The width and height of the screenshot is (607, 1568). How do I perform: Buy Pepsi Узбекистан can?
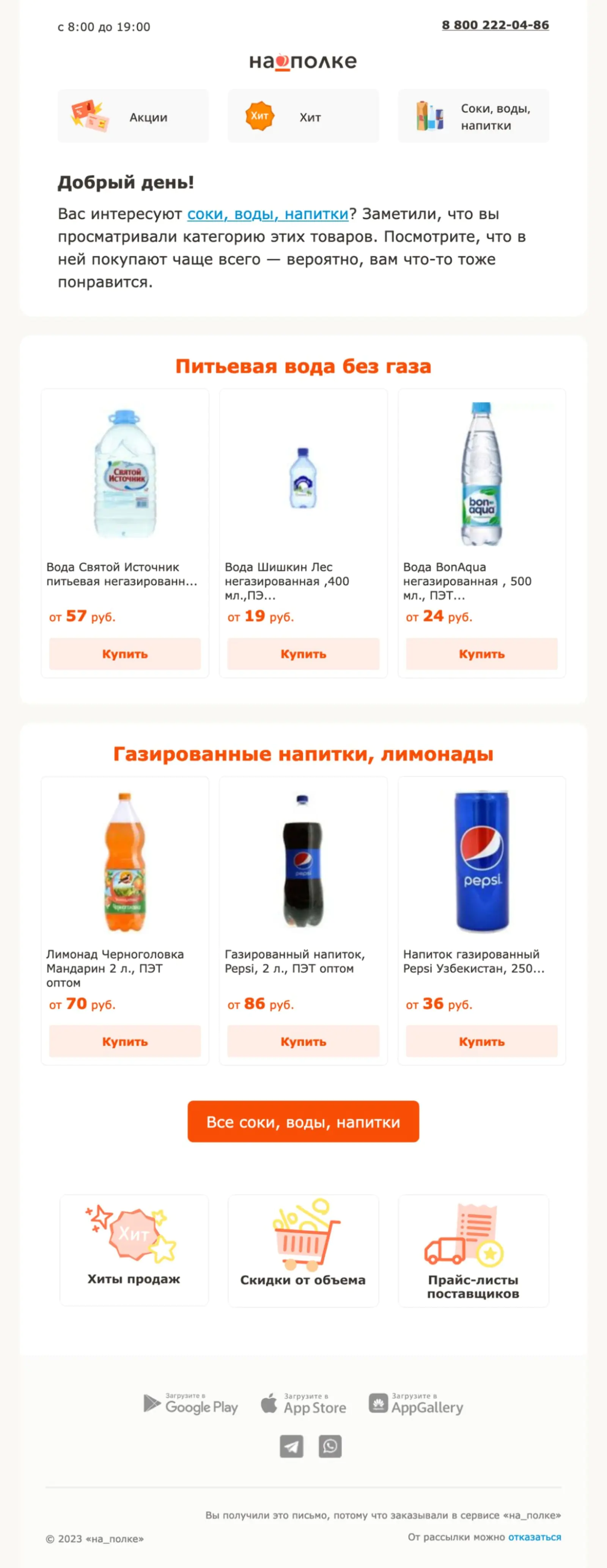[481, 1042]
